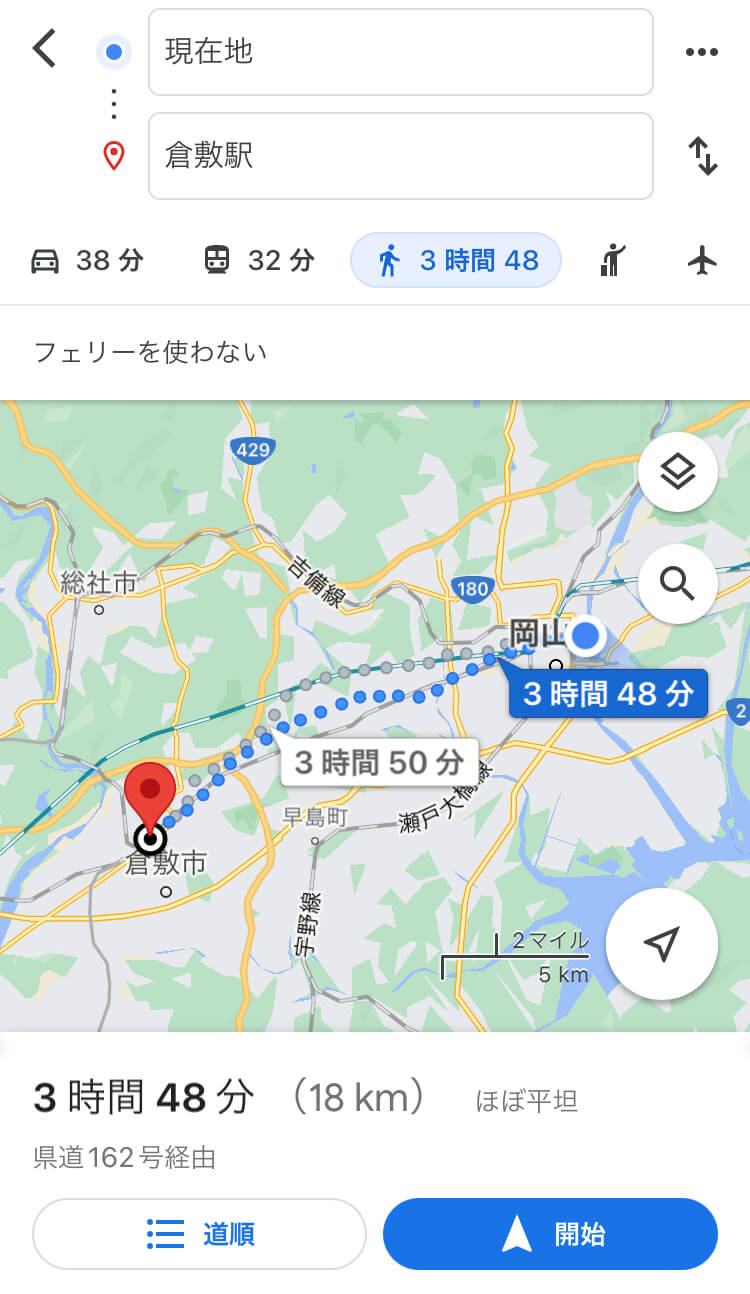Switch to ride-hailing travel mode

point(612,261)
